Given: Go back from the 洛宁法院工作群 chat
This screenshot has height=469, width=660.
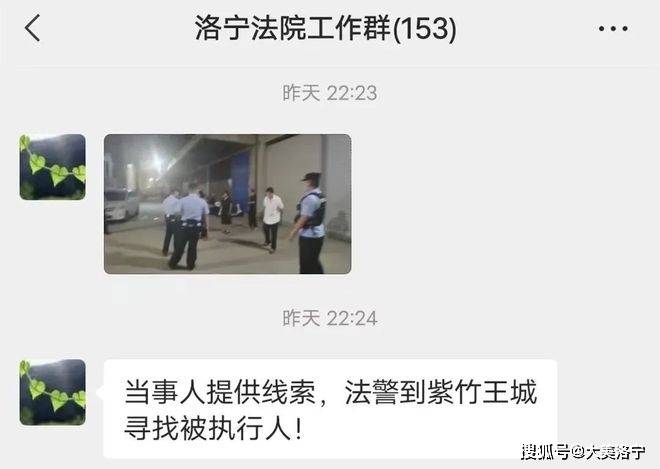Looking at the screenshot, I should pyautogui.click(x=33, y=29).
